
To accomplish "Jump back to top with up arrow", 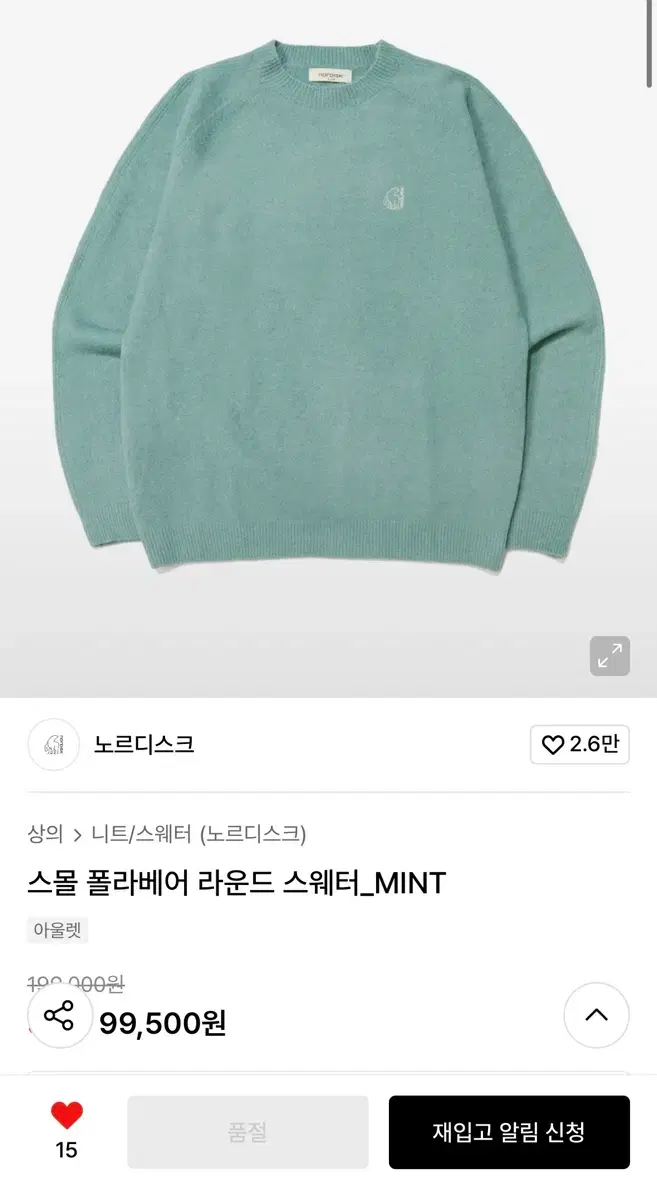I will pyautogui.click(x=596, y=1015).
